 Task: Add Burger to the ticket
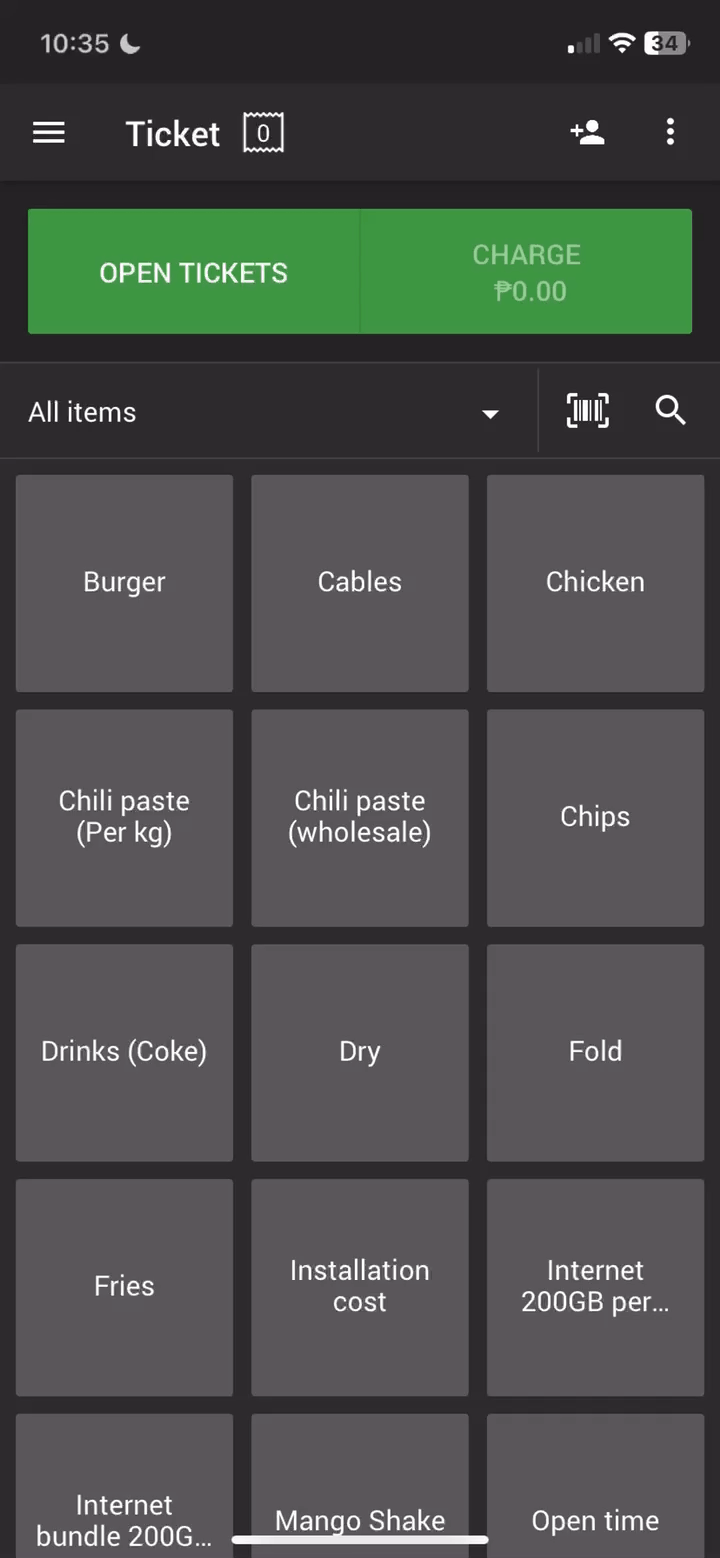pyautogui.click(x=124, y=583)
